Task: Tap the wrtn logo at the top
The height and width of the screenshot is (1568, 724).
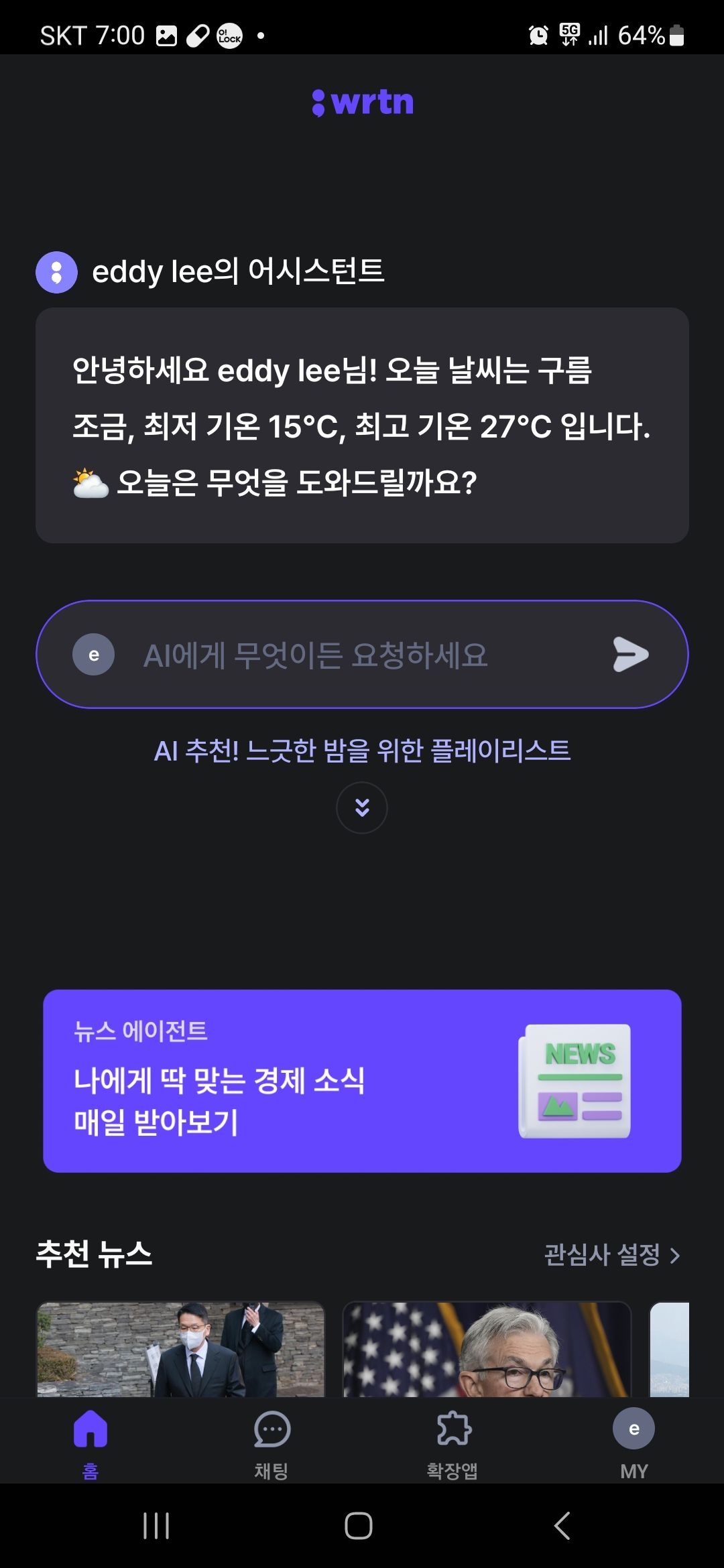Action: pos(362,103)
